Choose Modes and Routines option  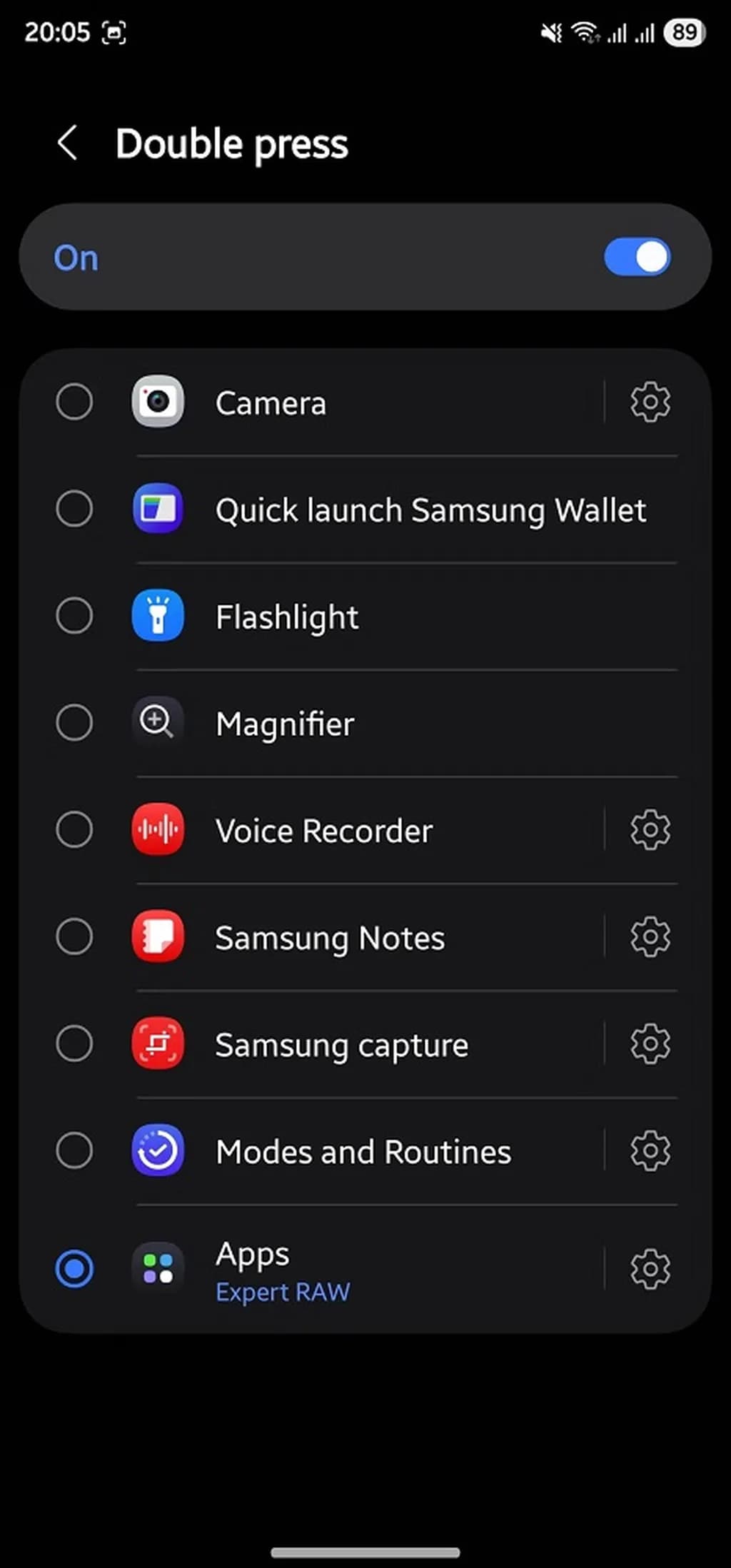pyautogui.click(x=74, y=1151)
